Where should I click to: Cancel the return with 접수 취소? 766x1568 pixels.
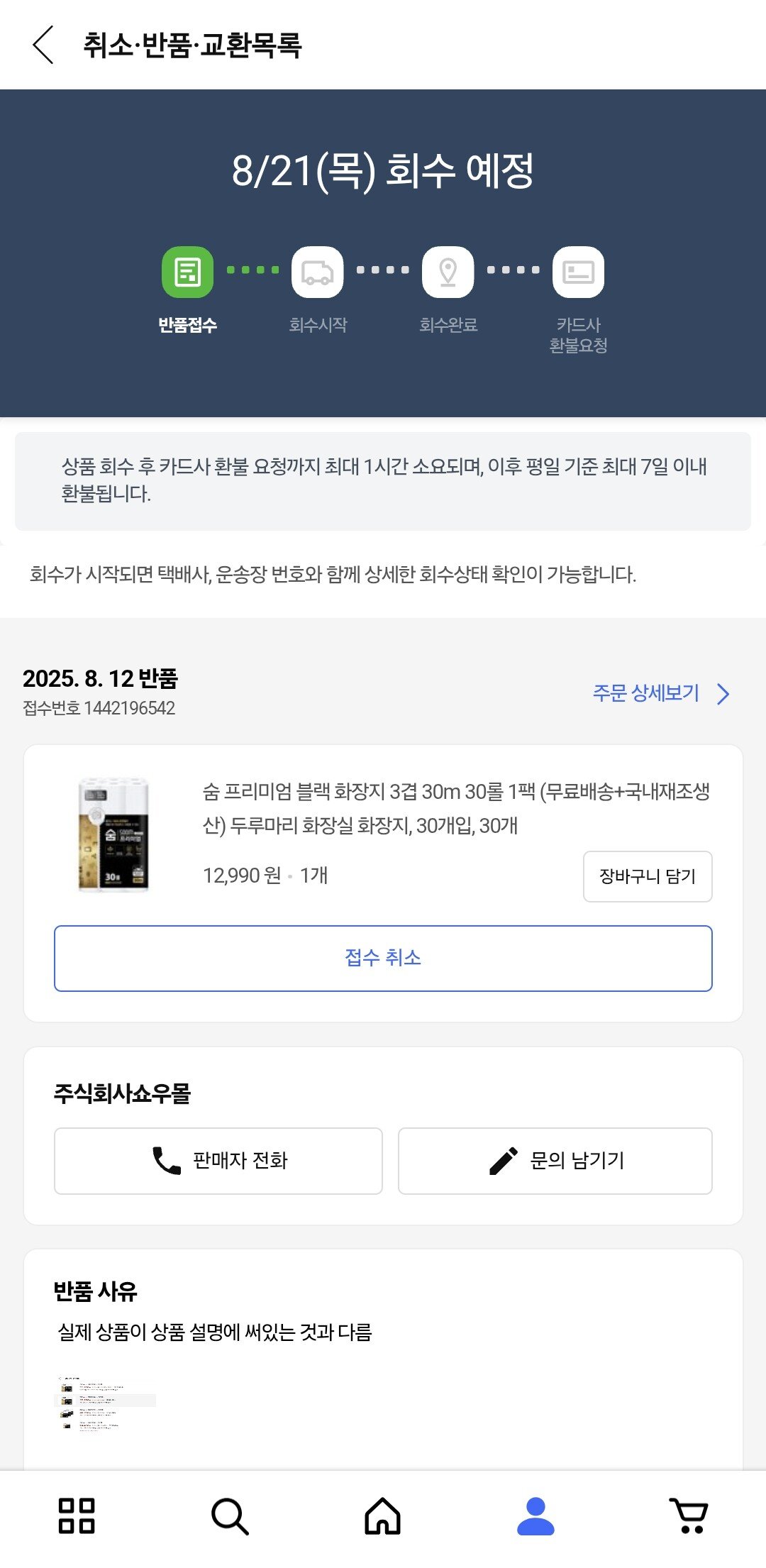(383, 958)
